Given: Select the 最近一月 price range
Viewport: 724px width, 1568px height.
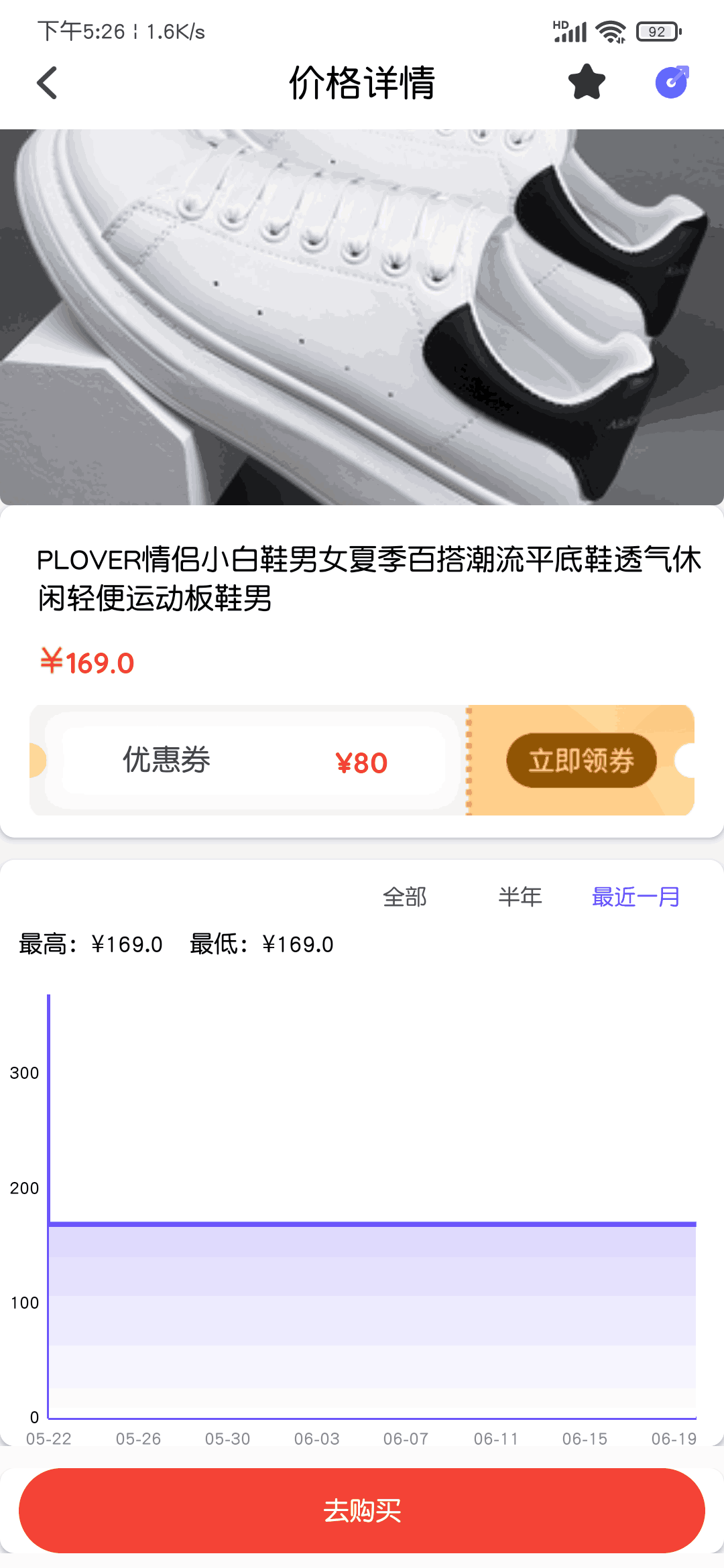Looking at the screenshot, I should tap(636, 897).
